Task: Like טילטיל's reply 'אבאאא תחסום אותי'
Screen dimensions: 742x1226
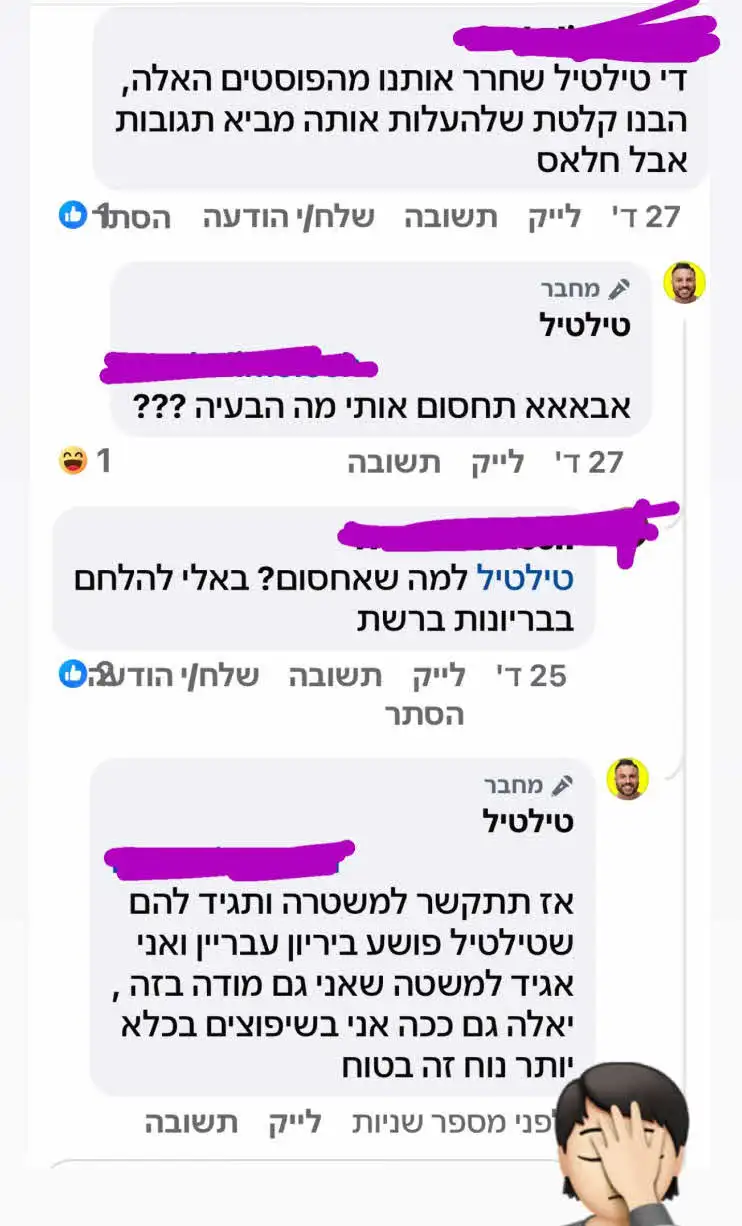Action: (x=497, y=462)
